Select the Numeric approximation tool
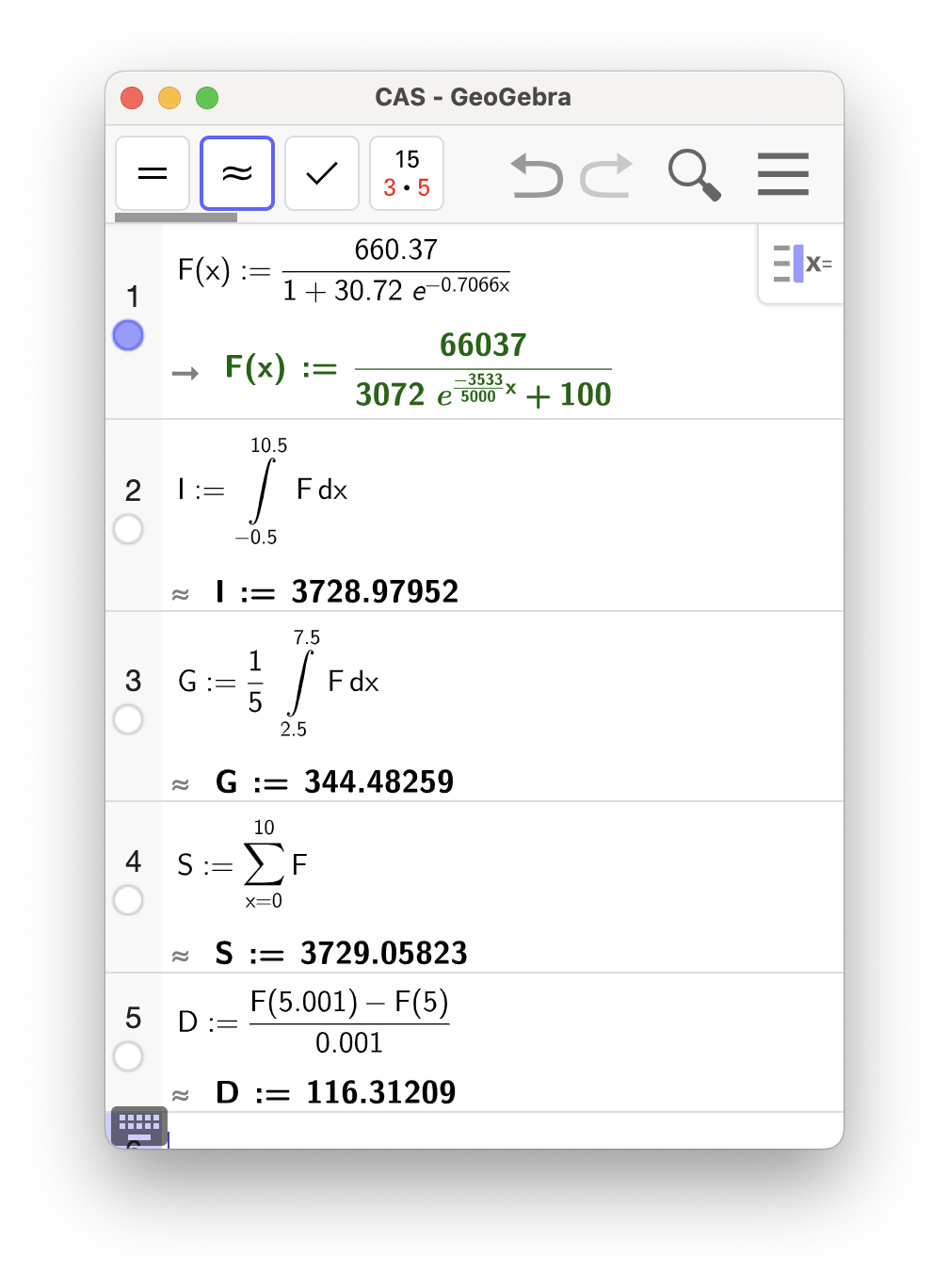 click(x=237, y=173)
